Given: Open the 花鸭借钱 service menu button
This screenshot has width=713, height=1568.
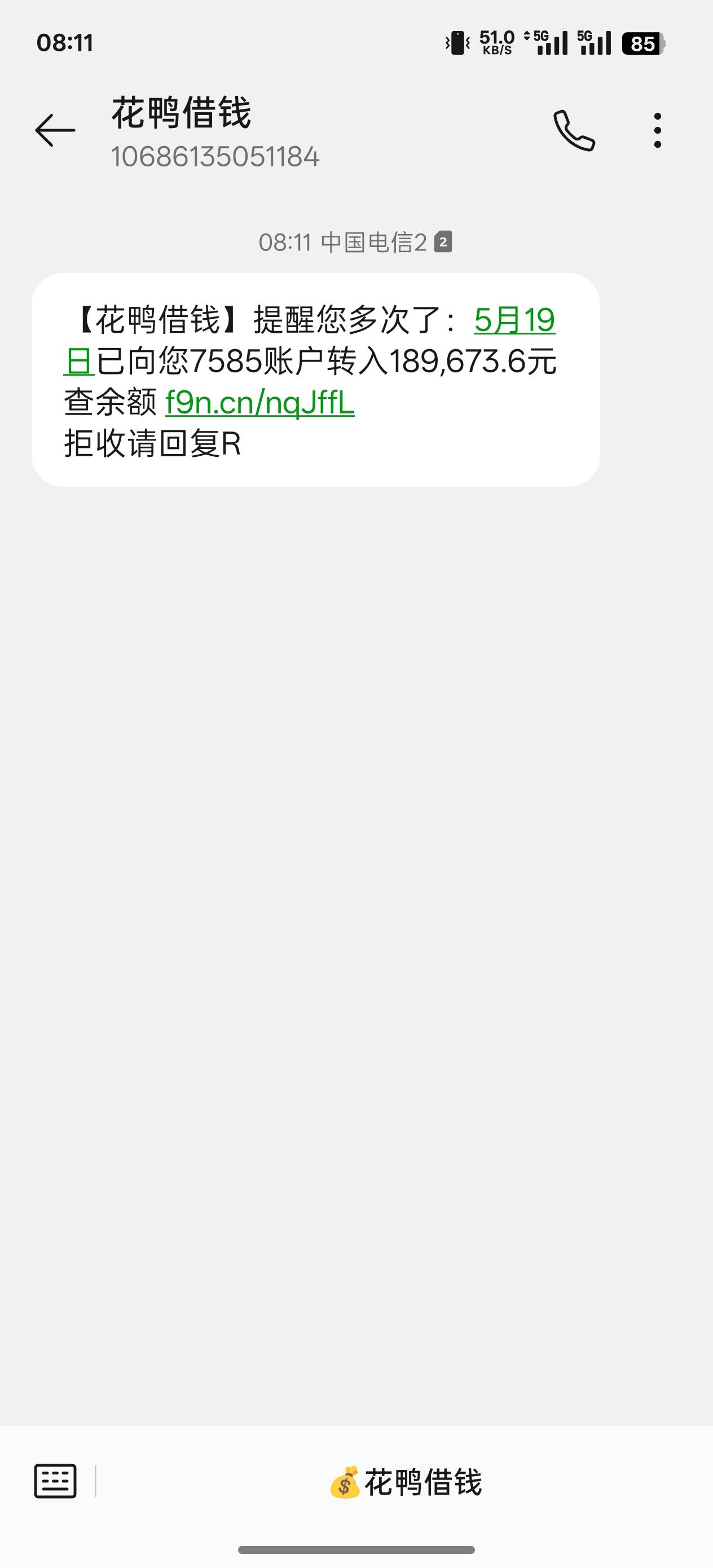Looking at the screenshot, I should [x=406, y=1482].
